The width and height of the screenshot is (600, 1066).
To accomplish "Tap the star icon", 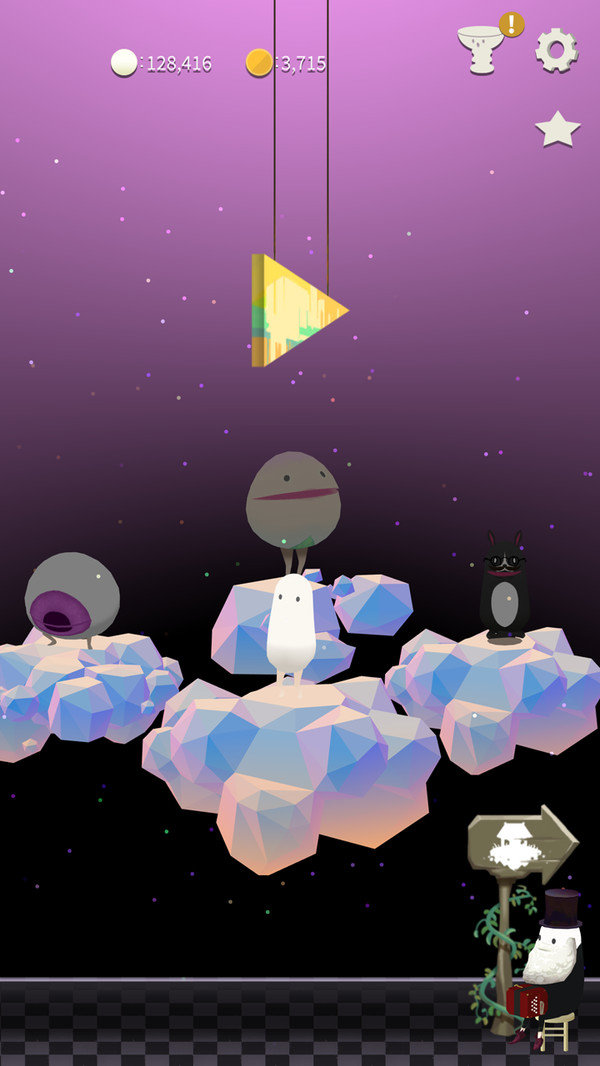I will point(557,129).
